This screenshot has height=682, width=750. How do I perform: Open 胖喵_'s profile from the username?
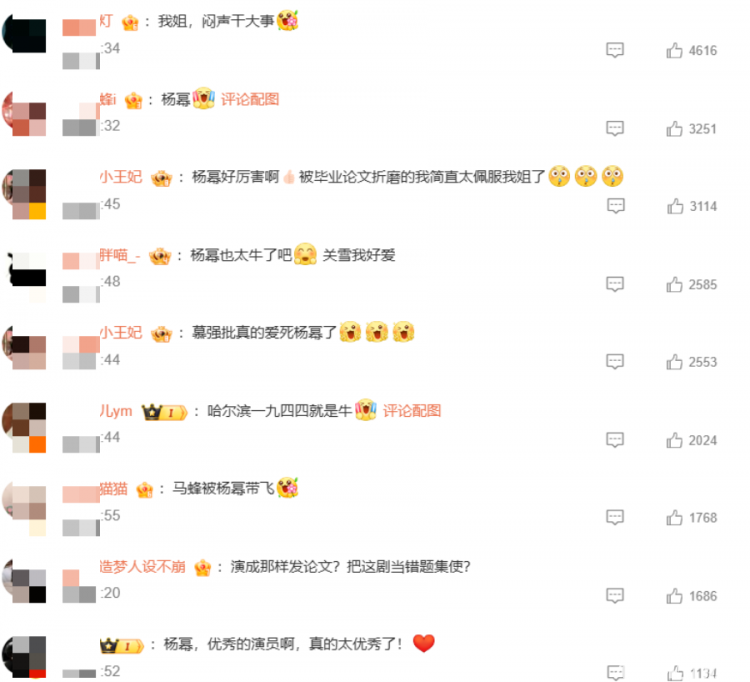tap(119, 256)
